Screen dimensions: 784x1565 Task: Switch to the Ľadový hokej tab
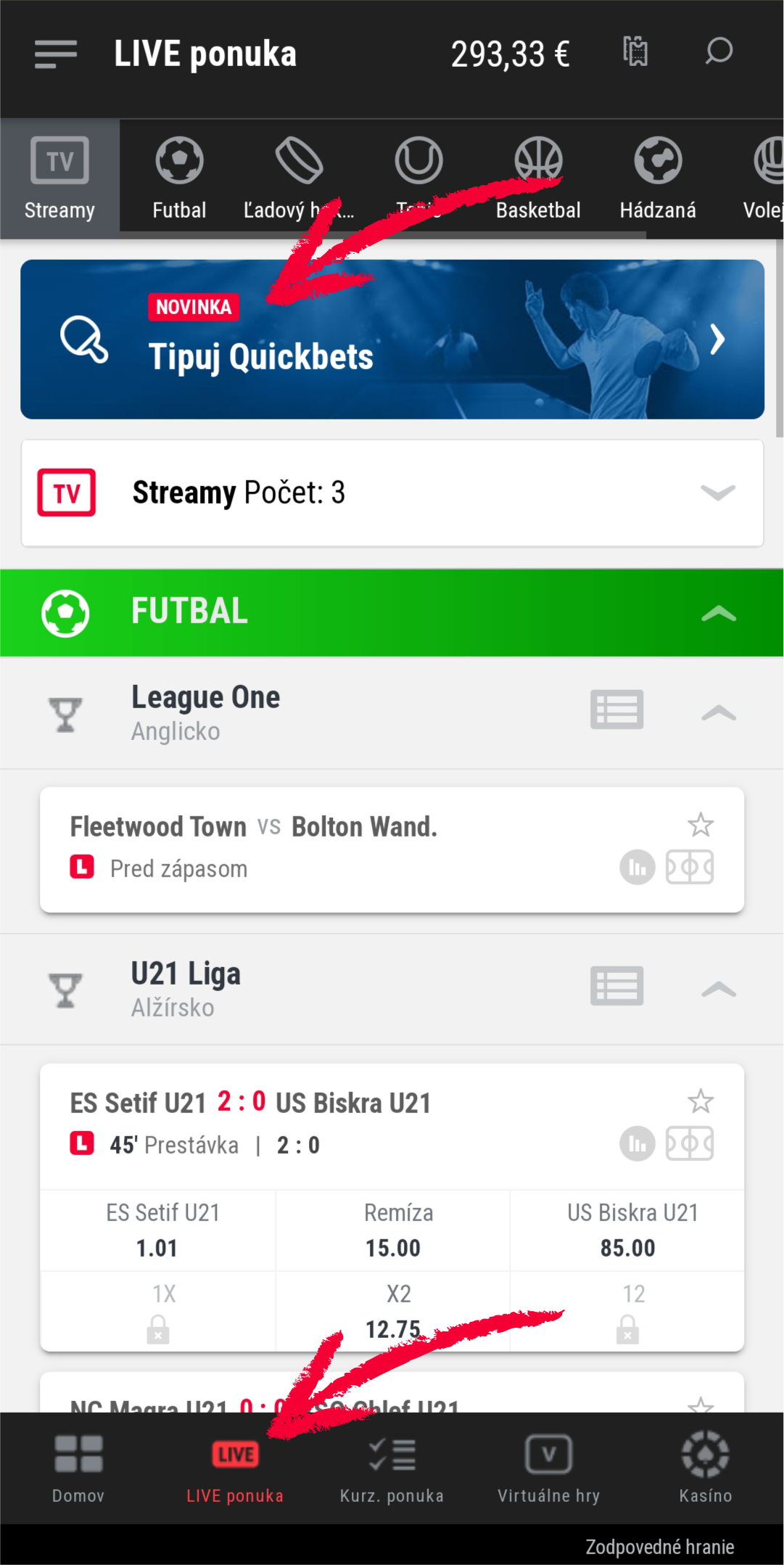[299, 174]
